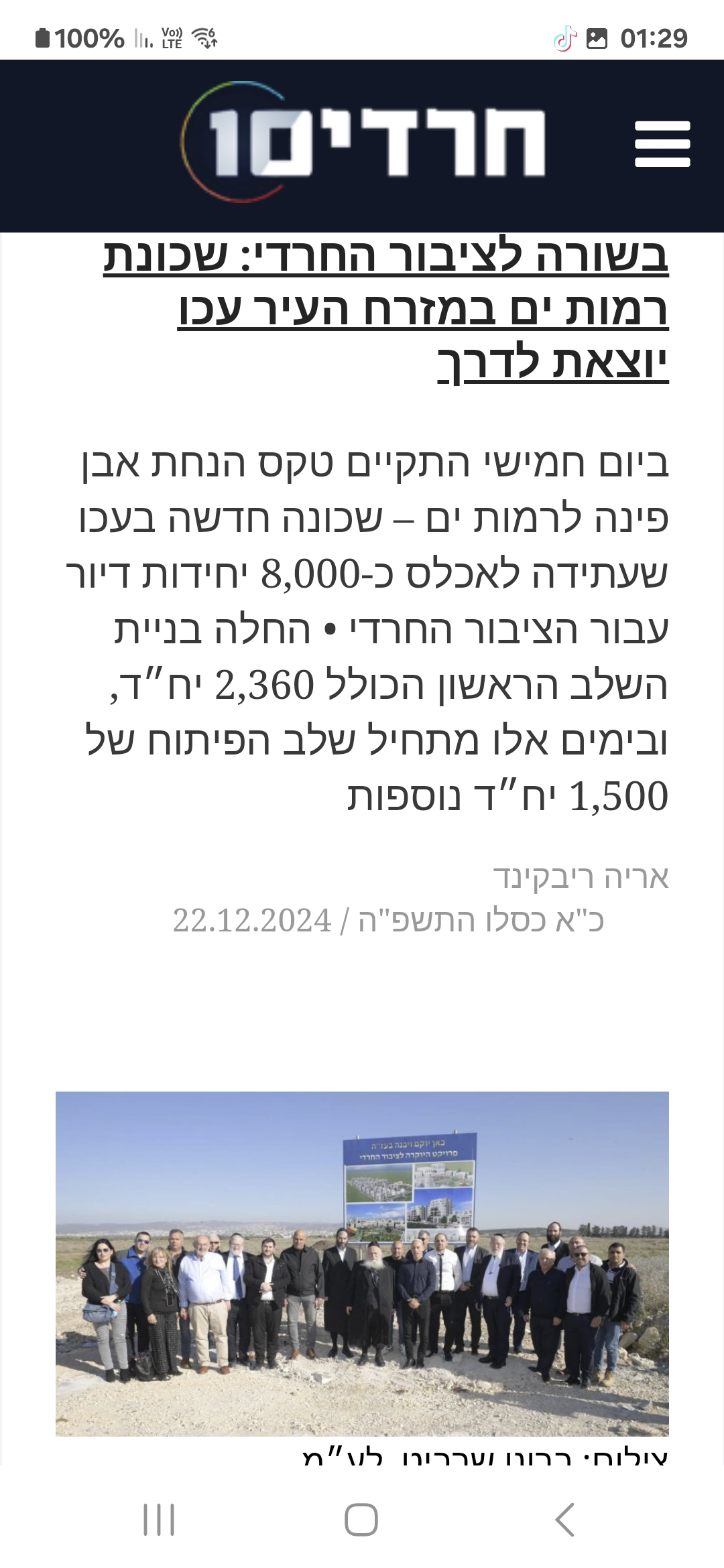Tap the WiFi status icon
Screen dimensions: 724x1568
pyautogui.click(x=204, y=40)
